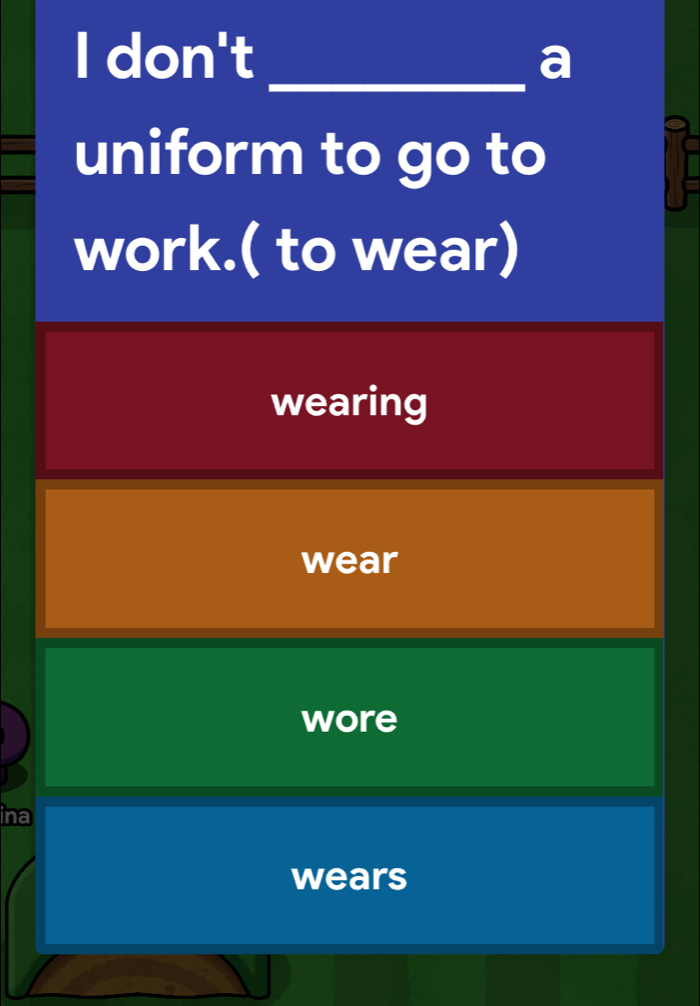700x1006 pixels.
Task: Choose "wear" as the answer
Action: (x=349, y=559)
